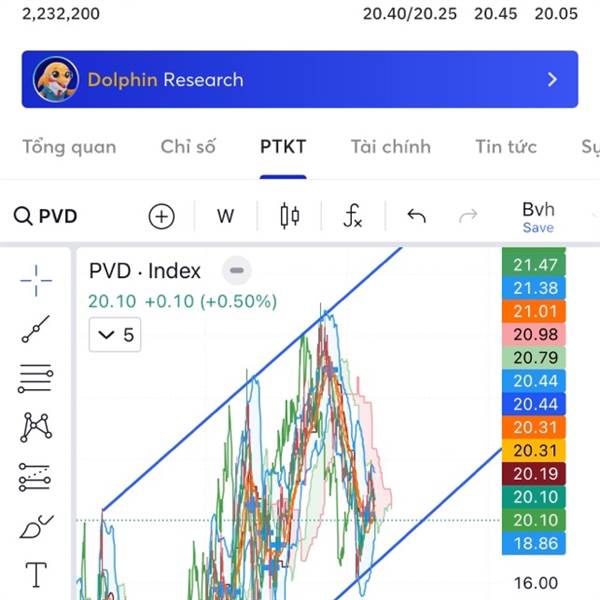Open the projection and measure tool
The image size is (600, 600).
pos(36,476)
